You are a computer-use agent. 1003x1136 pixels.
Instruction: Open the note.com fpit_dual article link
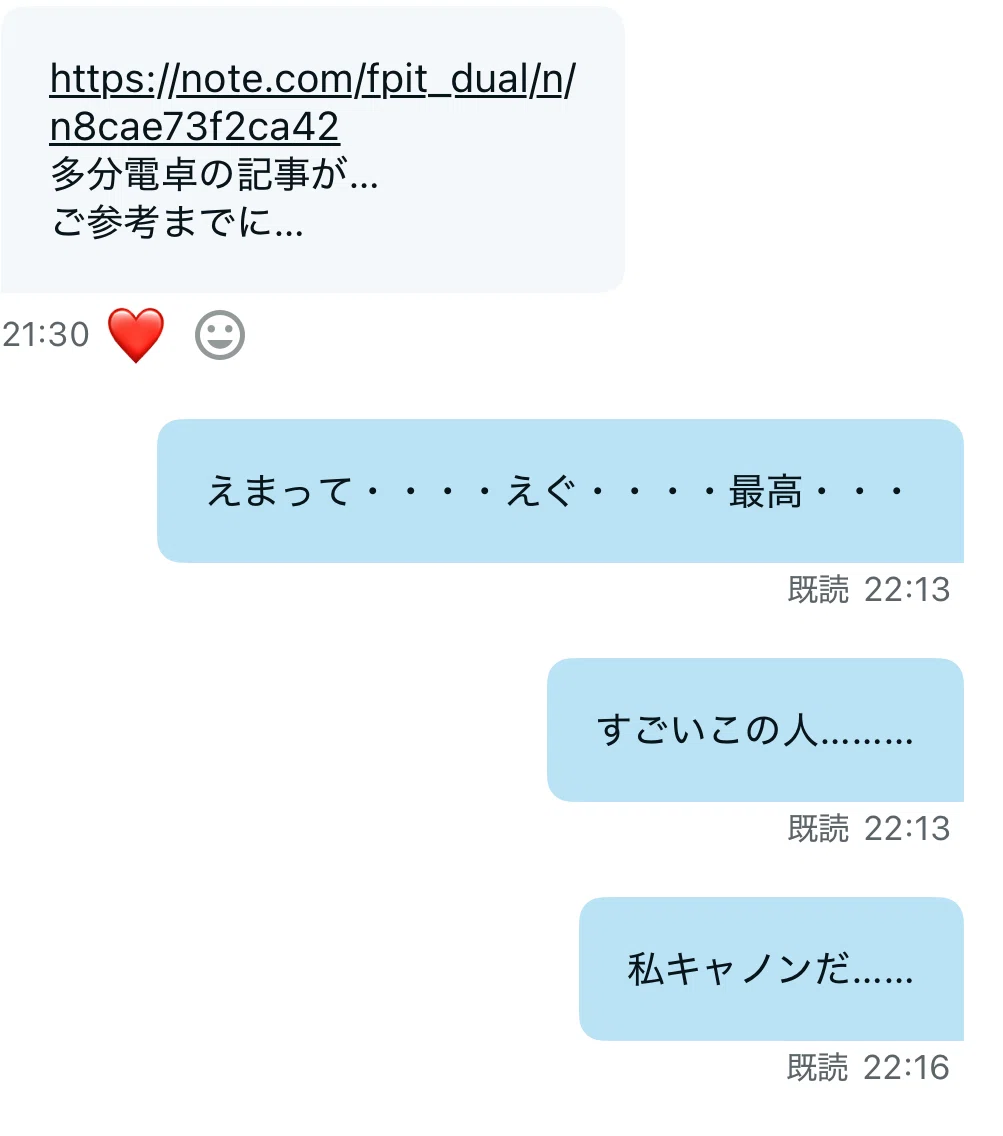(x=312, y=102)
